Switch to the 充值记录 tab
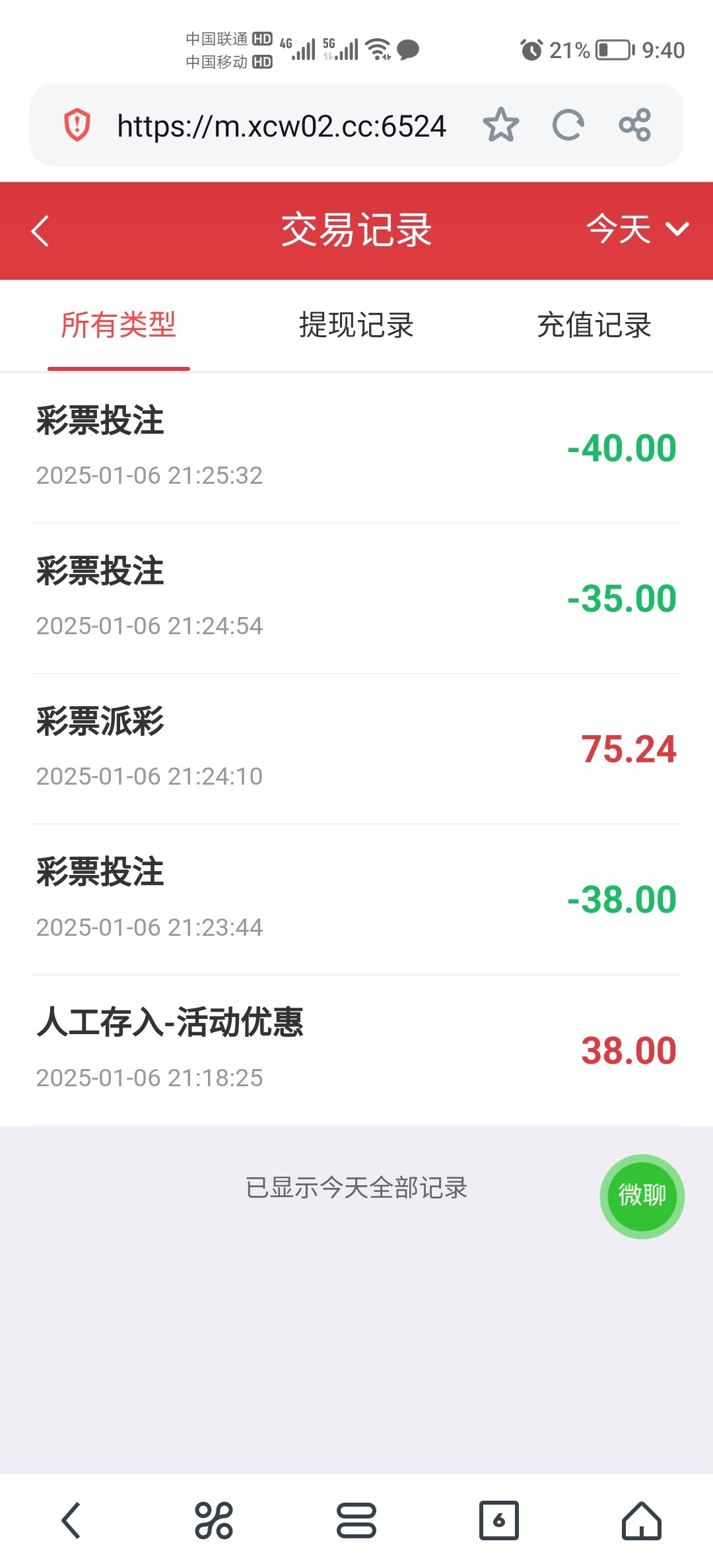 coord(594,325)
